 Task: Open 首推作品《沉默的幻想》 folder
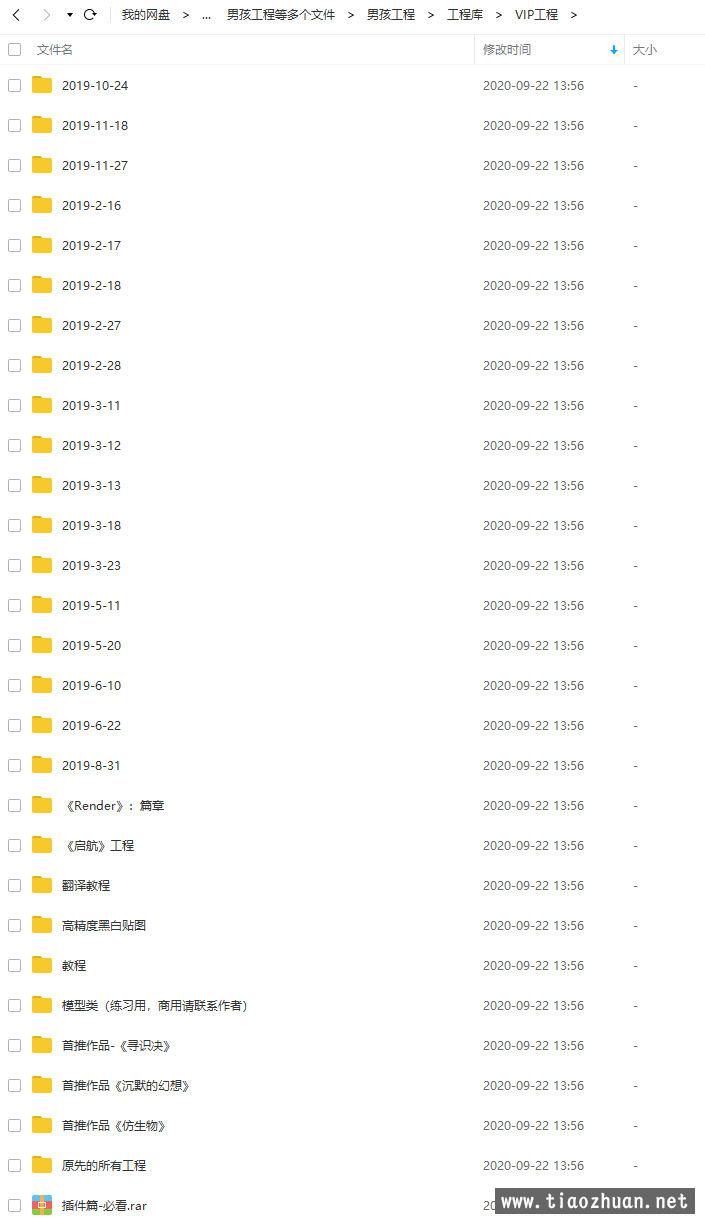tap(125, 1086)
